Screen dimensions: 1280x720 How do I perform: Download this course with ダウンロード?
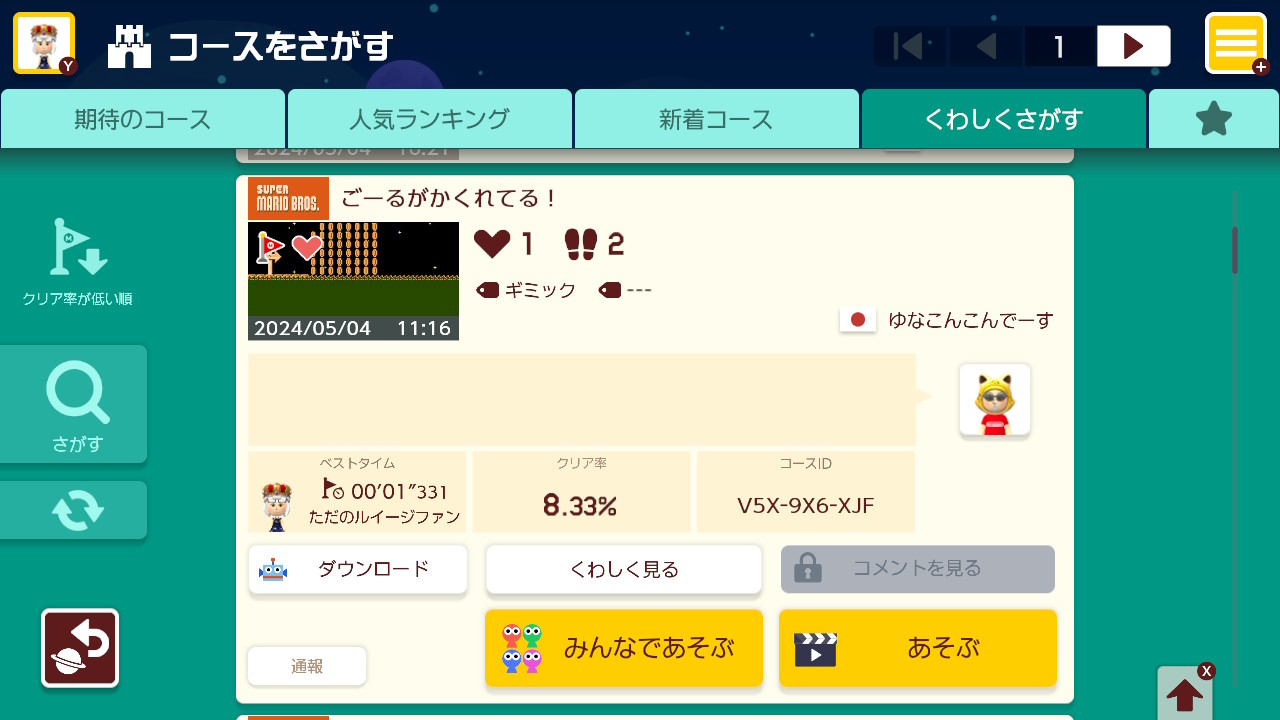[x=358, y=569]
